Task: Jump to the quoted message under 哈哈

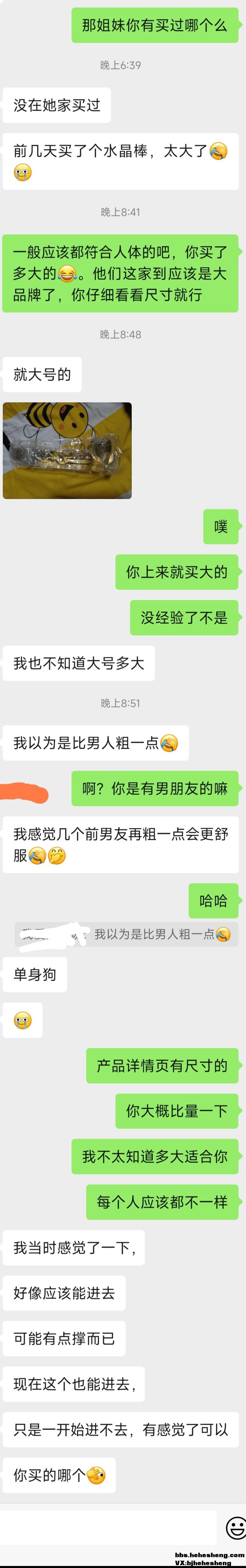Action: pyautogui.click(x=126, y=934)
